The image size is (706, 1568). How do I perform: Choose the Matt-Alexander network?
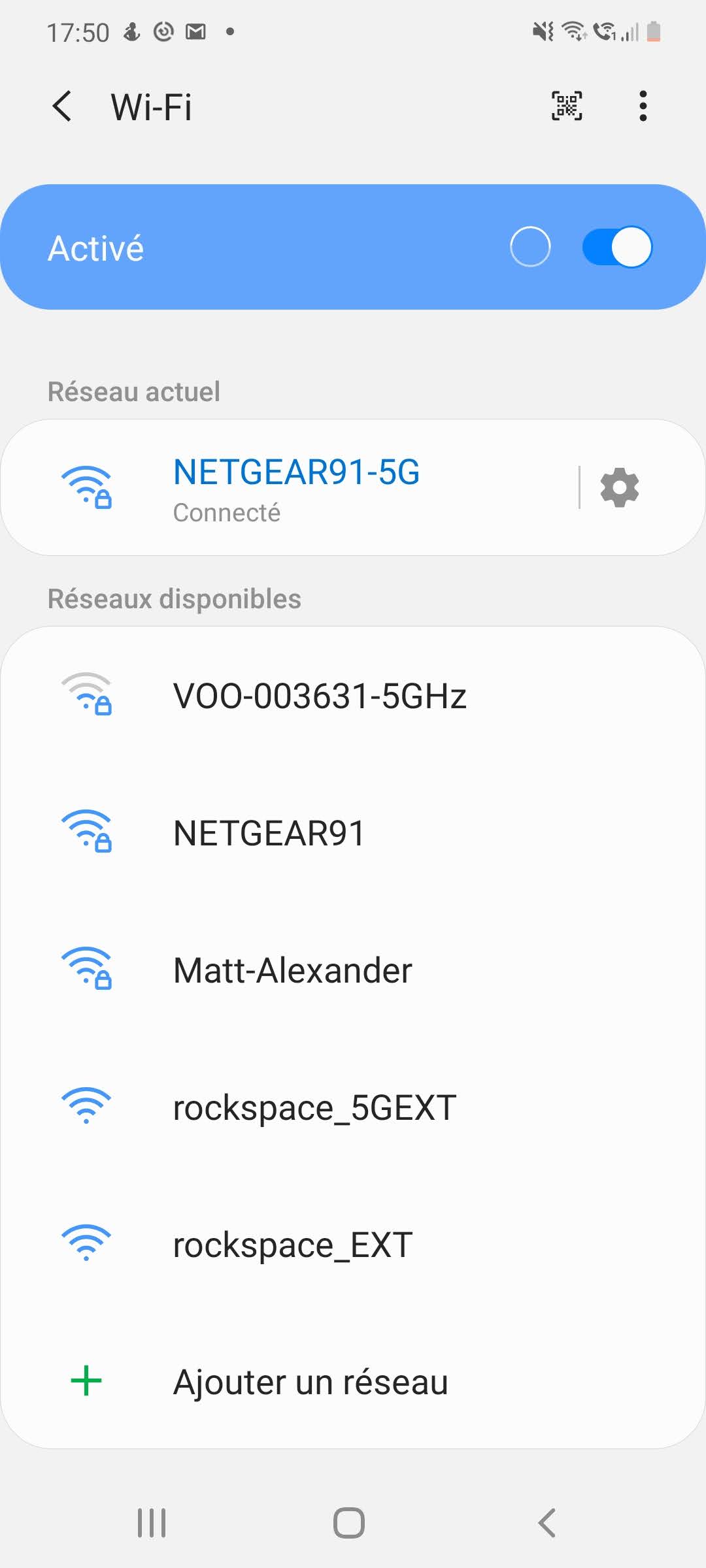click(292, 970)
